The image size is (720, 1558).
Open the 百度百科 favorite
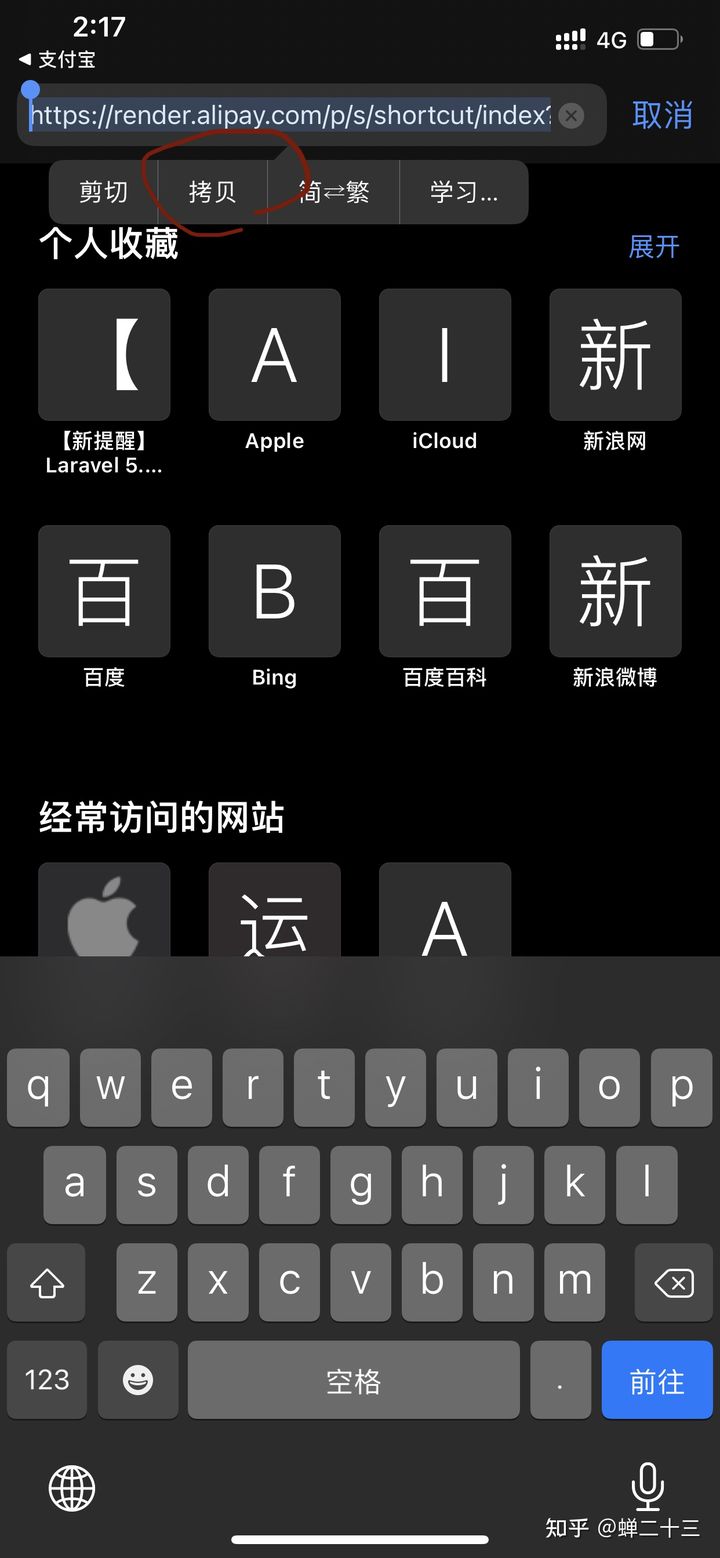tap(444, 591)
